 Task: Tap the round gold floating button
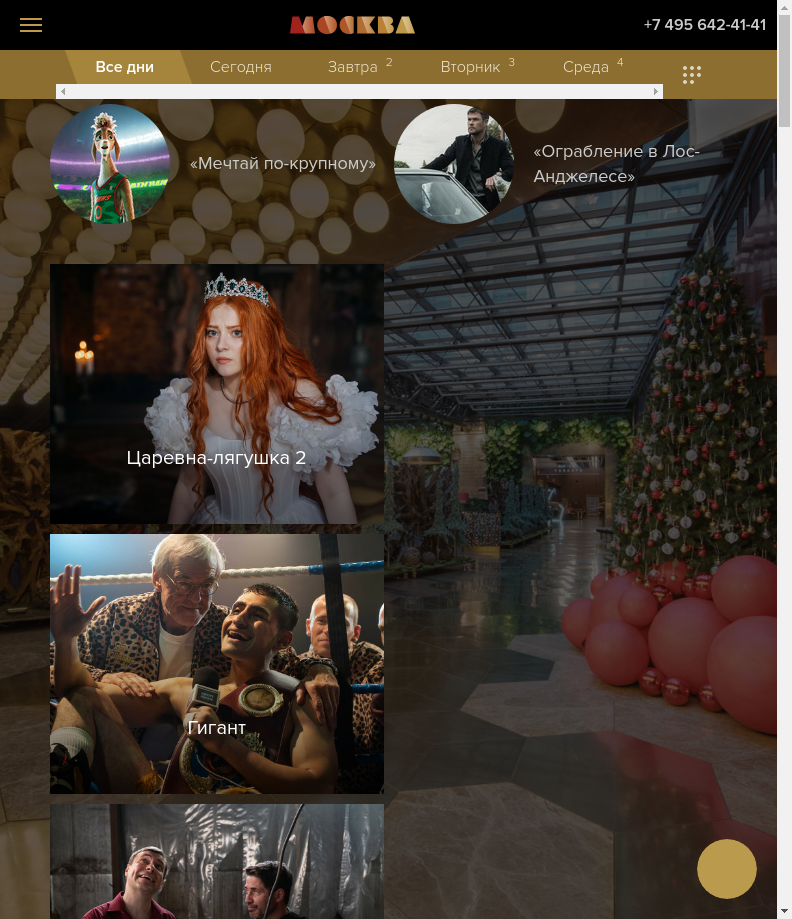[x=727, y=869]
